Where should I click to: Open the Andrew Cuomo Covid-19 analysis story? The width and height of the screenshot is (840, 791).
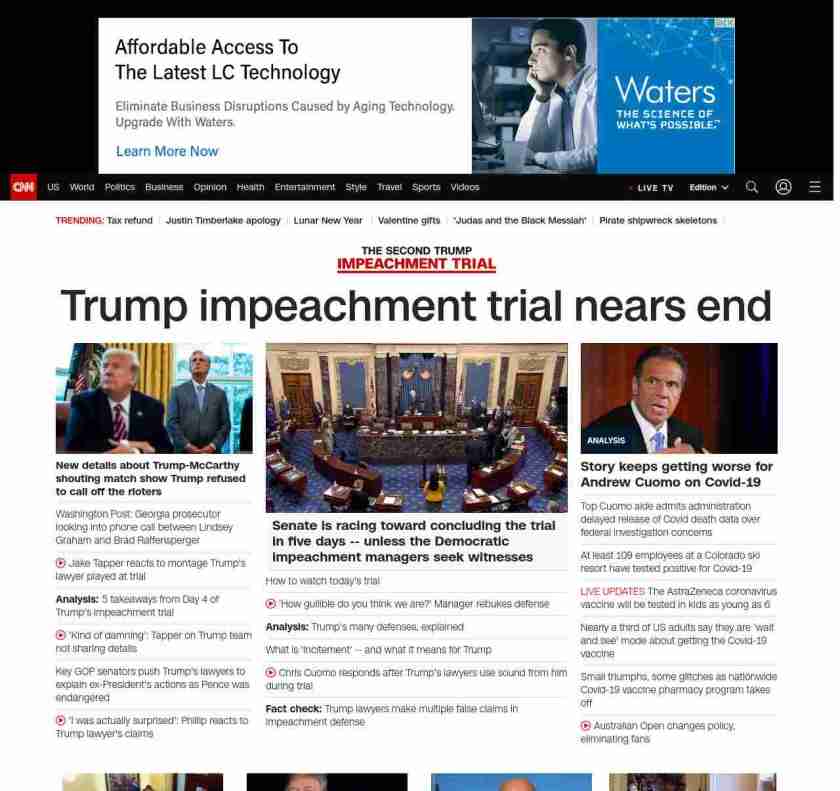[x=676, y=474]
